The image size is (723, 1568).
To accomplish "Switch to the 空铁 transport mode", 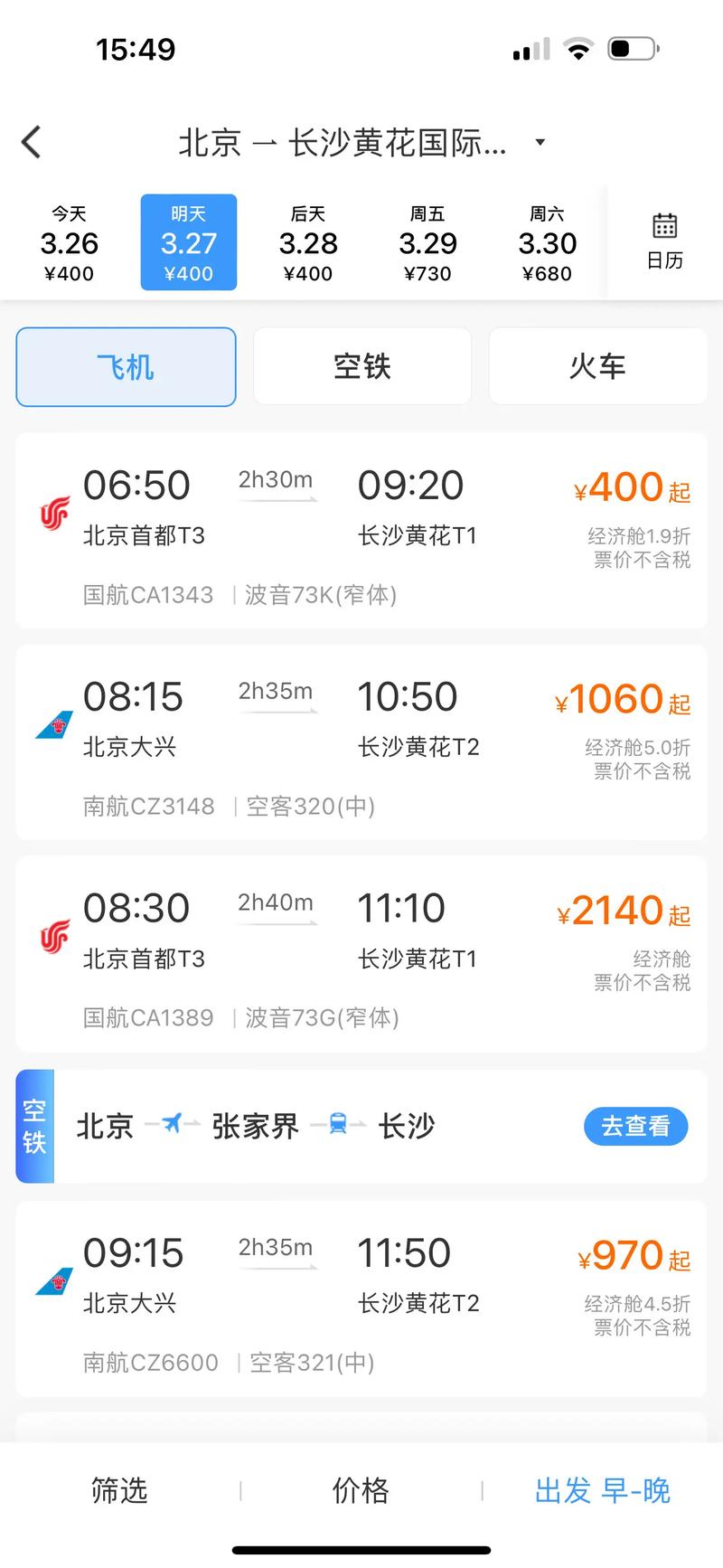I will 361,366.
